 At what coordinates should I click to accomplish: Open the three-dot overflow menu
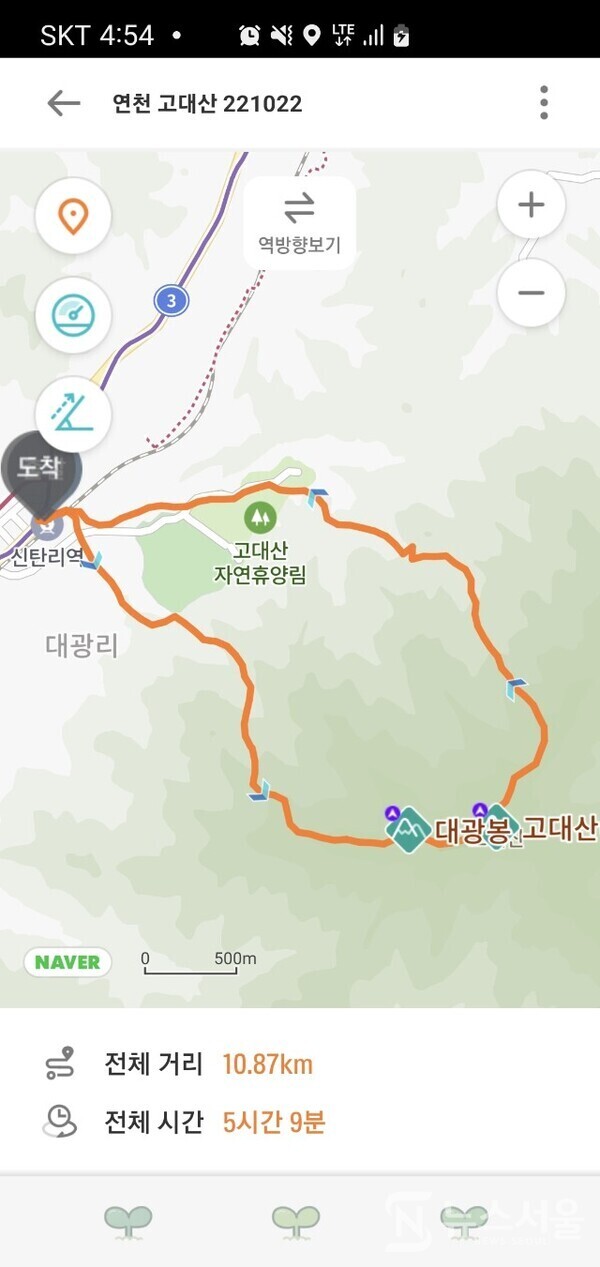click(543, 103)
